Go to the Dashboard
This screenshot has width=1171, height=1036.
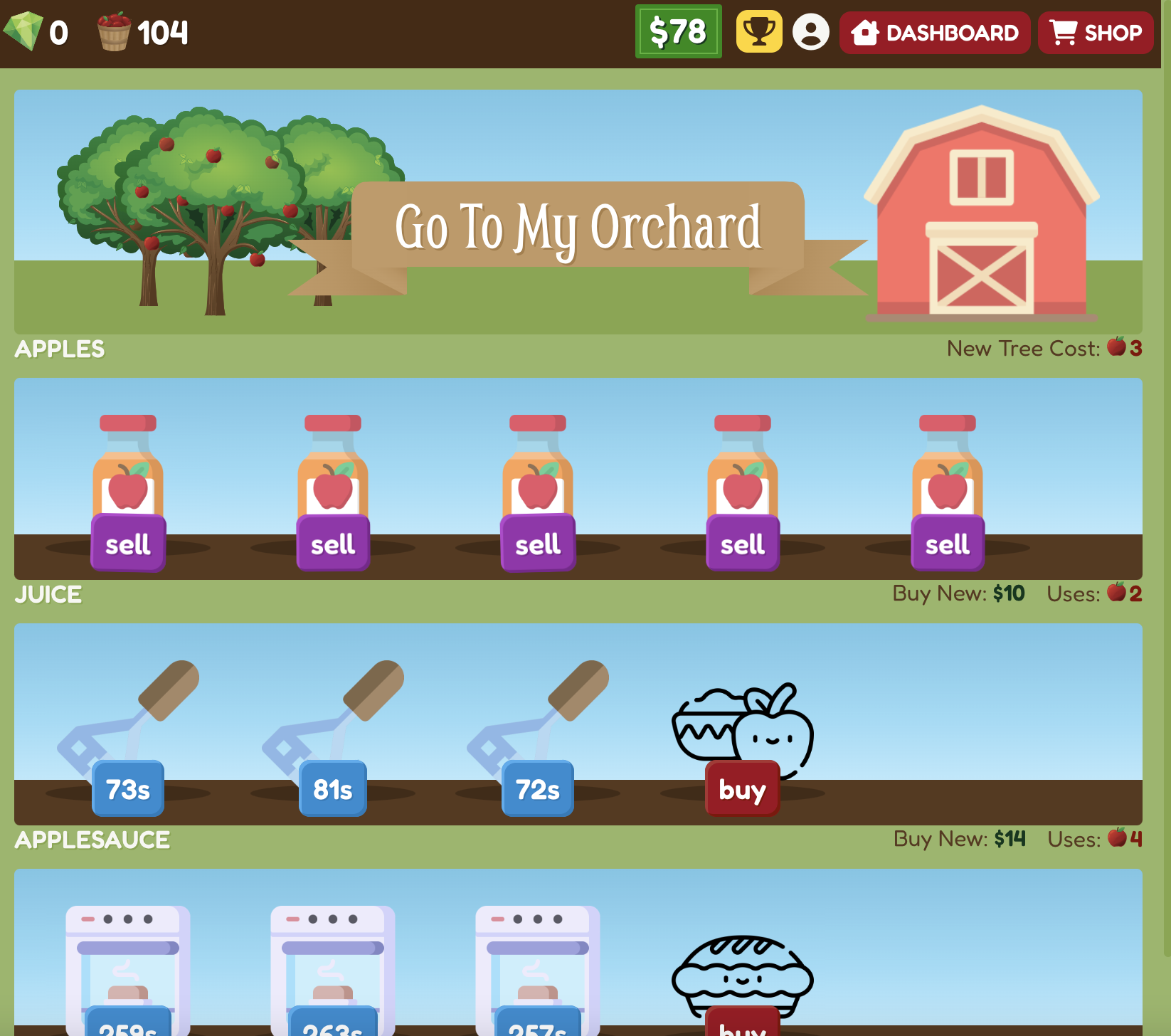coord(934,33)
